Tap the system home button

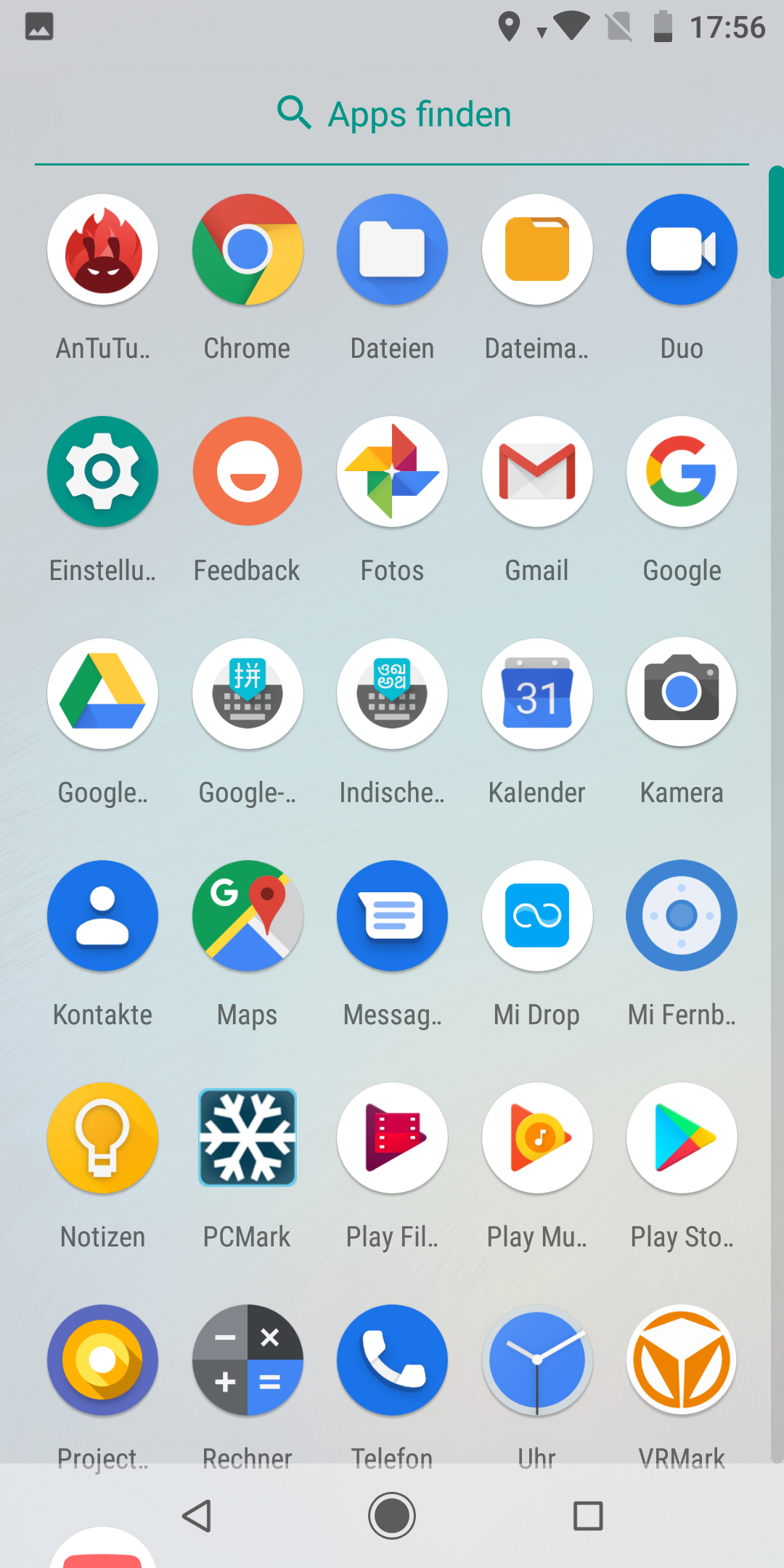pos(392,1516)
